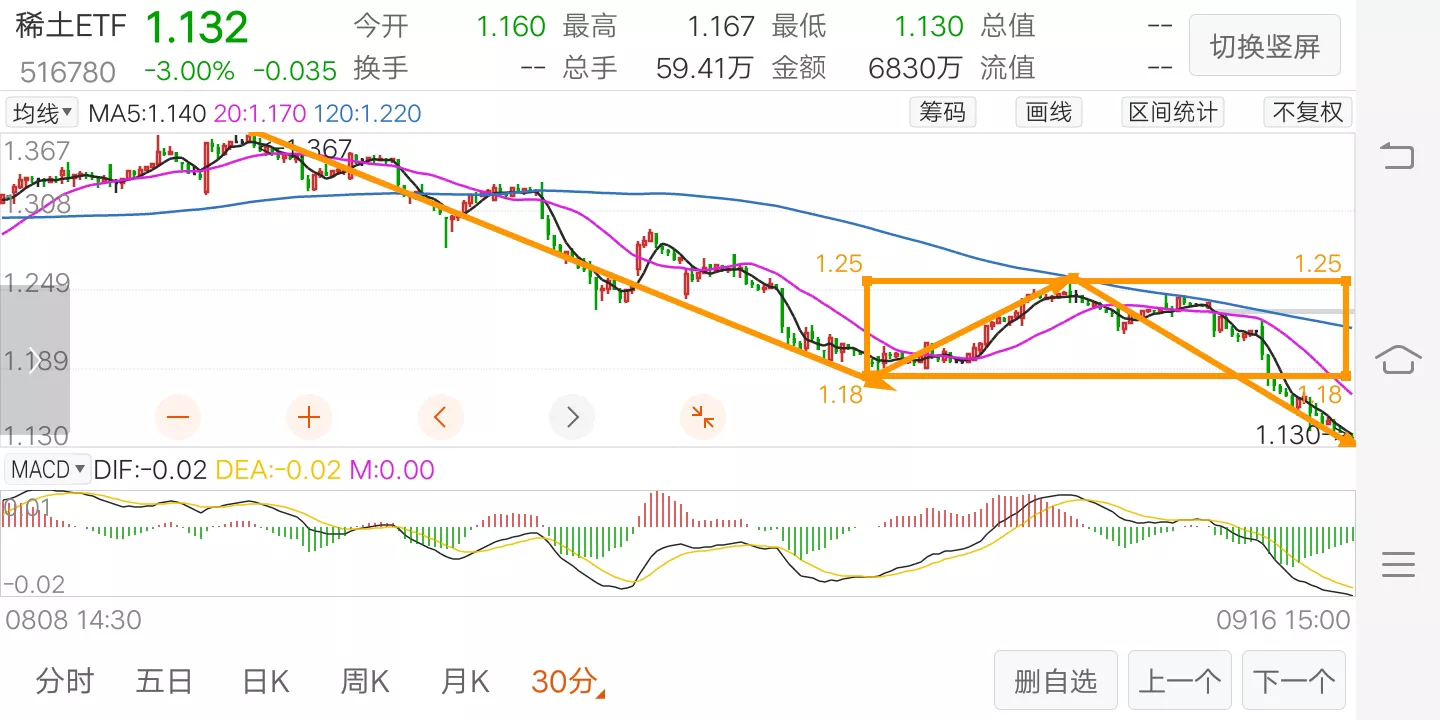Open 区间统计 range statistics
Screen dimensions: 1440x720
1173,112
